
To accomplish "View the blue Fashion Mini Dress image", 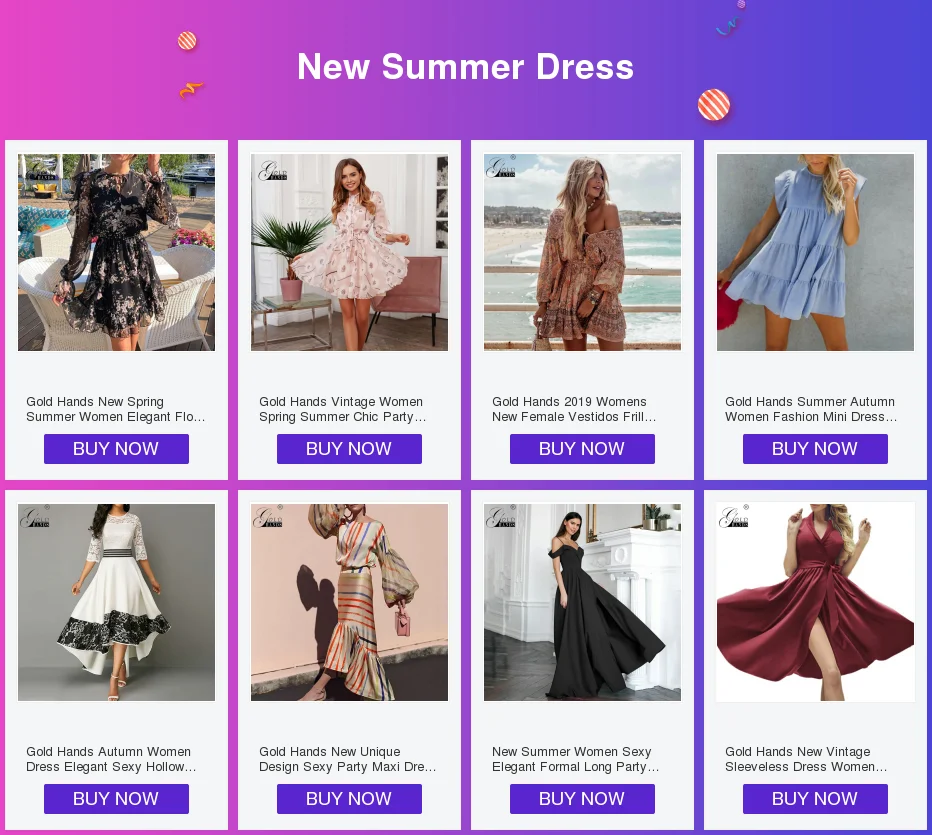I will [x=815, y=253].
